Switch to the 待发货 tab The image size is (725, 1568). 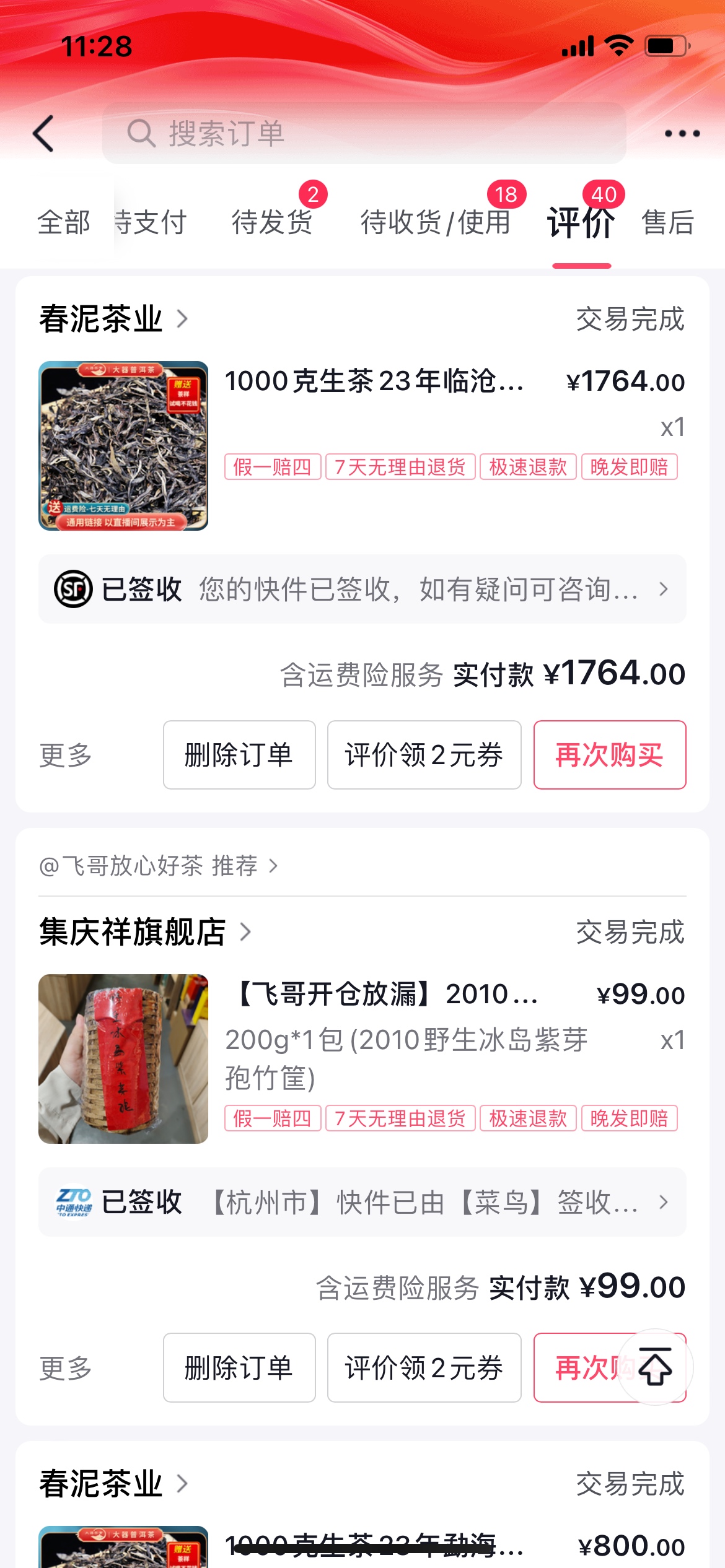[272, 222]
